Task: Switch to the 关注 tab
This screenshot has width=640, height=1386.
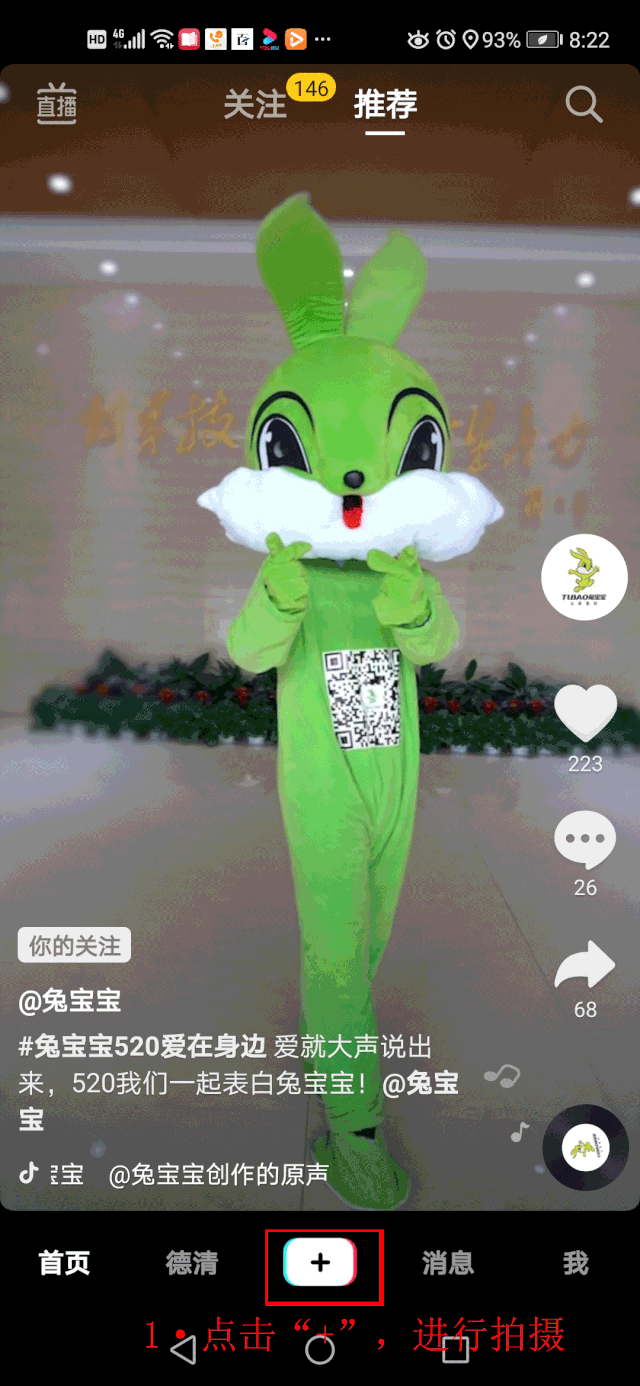Action: [255, 104]
